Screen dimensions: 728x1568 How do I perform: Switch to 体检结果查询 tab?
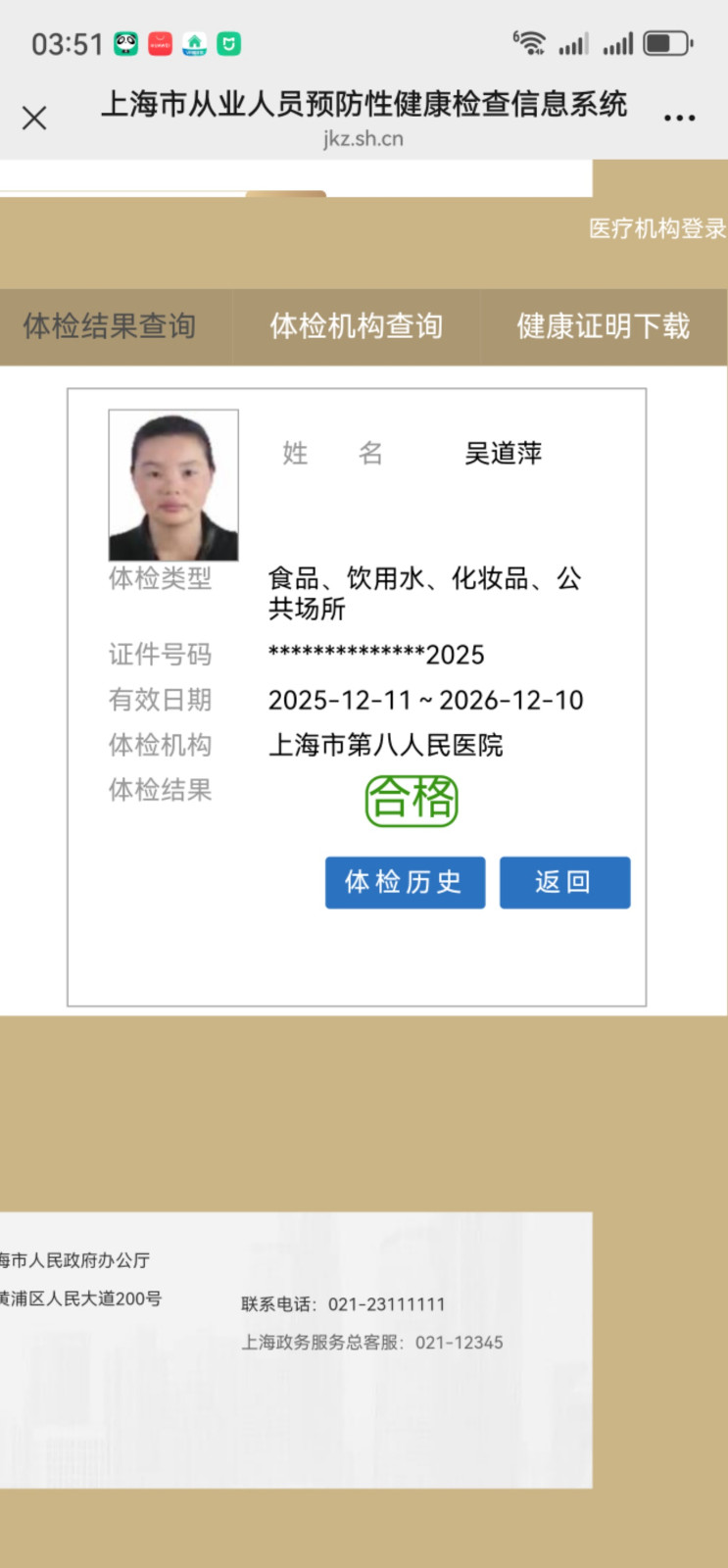[x=110, y=326]
